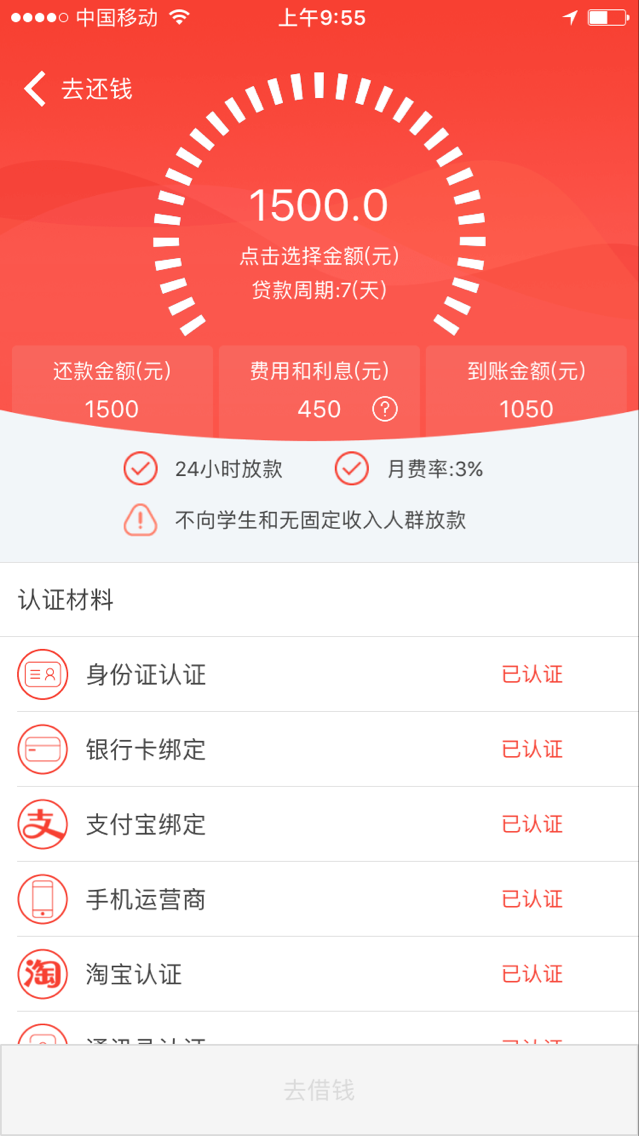Open the question mark help for 费用和利息
The height and width of the screenshot is (1136, 639).
(385, 409)
